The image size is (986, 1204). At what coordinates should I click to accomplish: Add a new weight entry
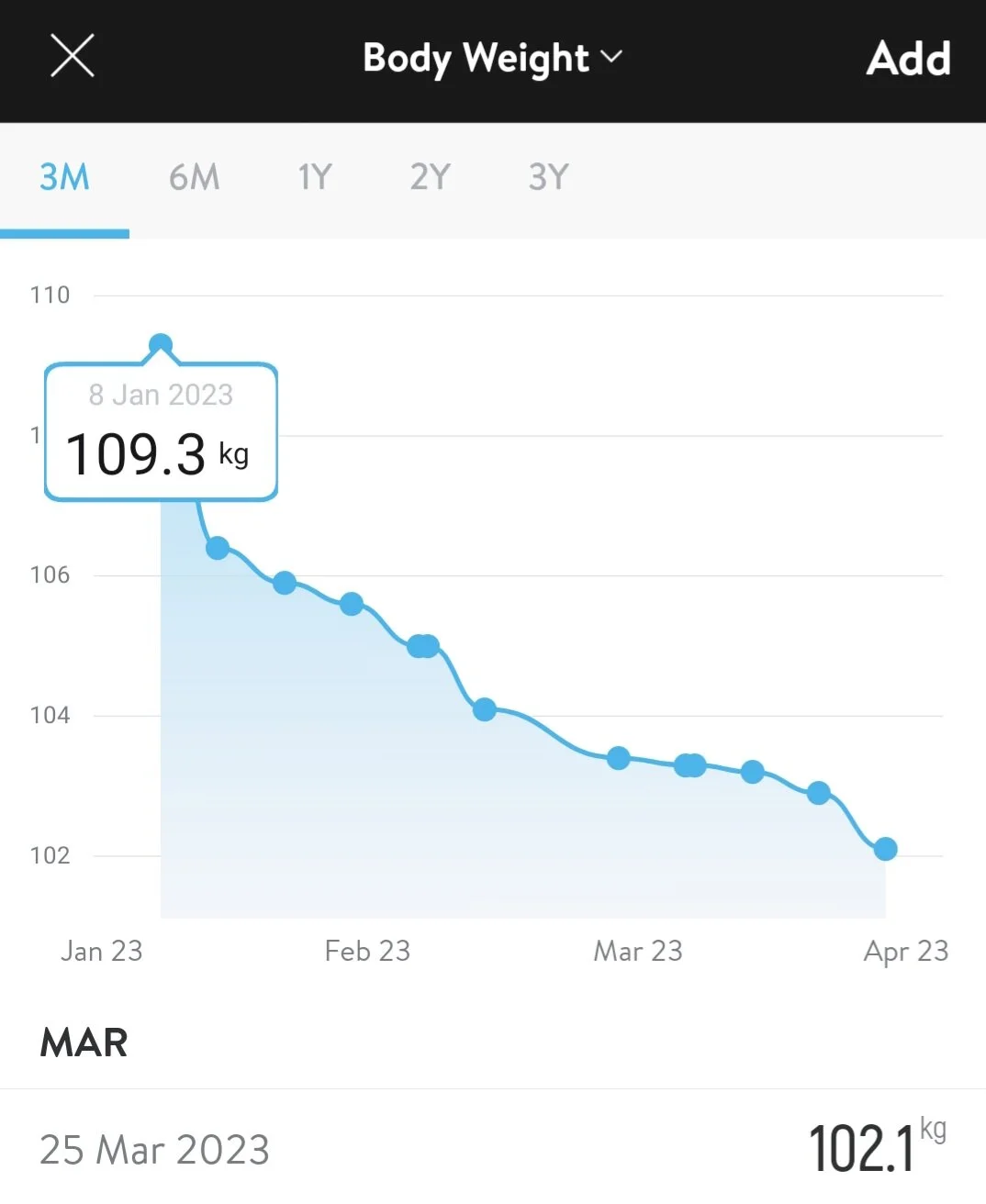pyautogui.click(x=908, y=58)
